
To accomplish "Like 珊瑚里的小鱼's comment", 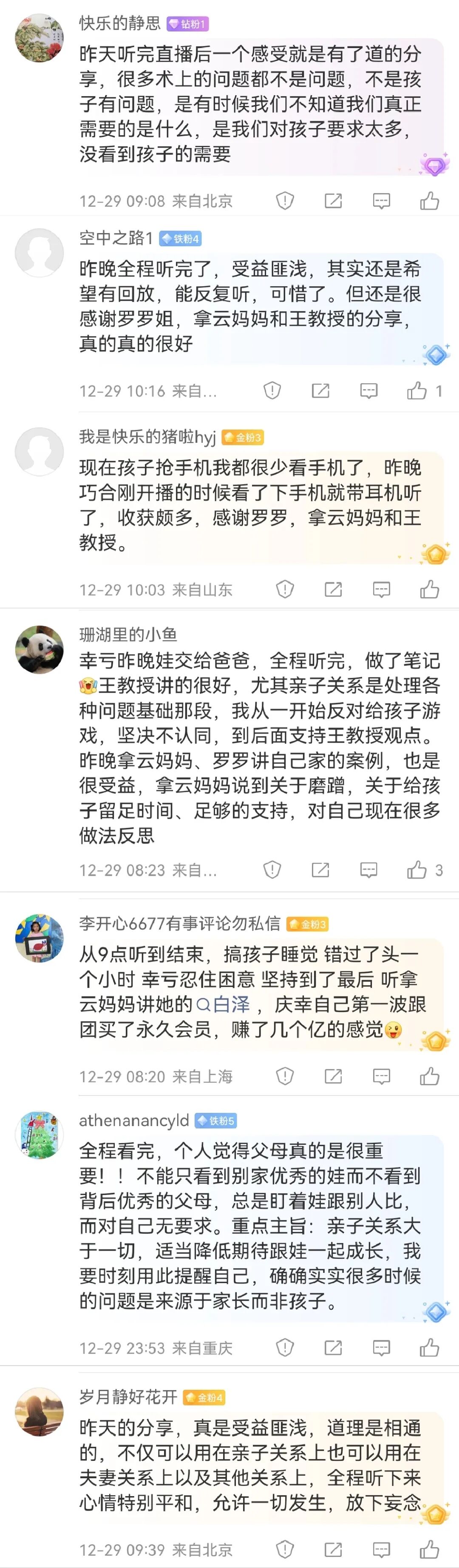I will [417, 870].
